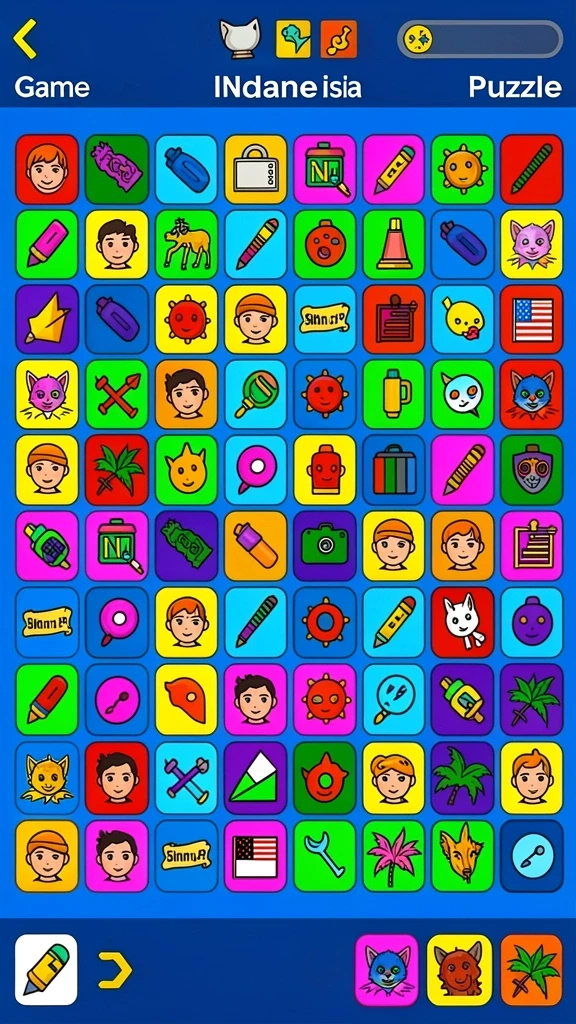Tap the red fire hydrant tile

point(325,470)
